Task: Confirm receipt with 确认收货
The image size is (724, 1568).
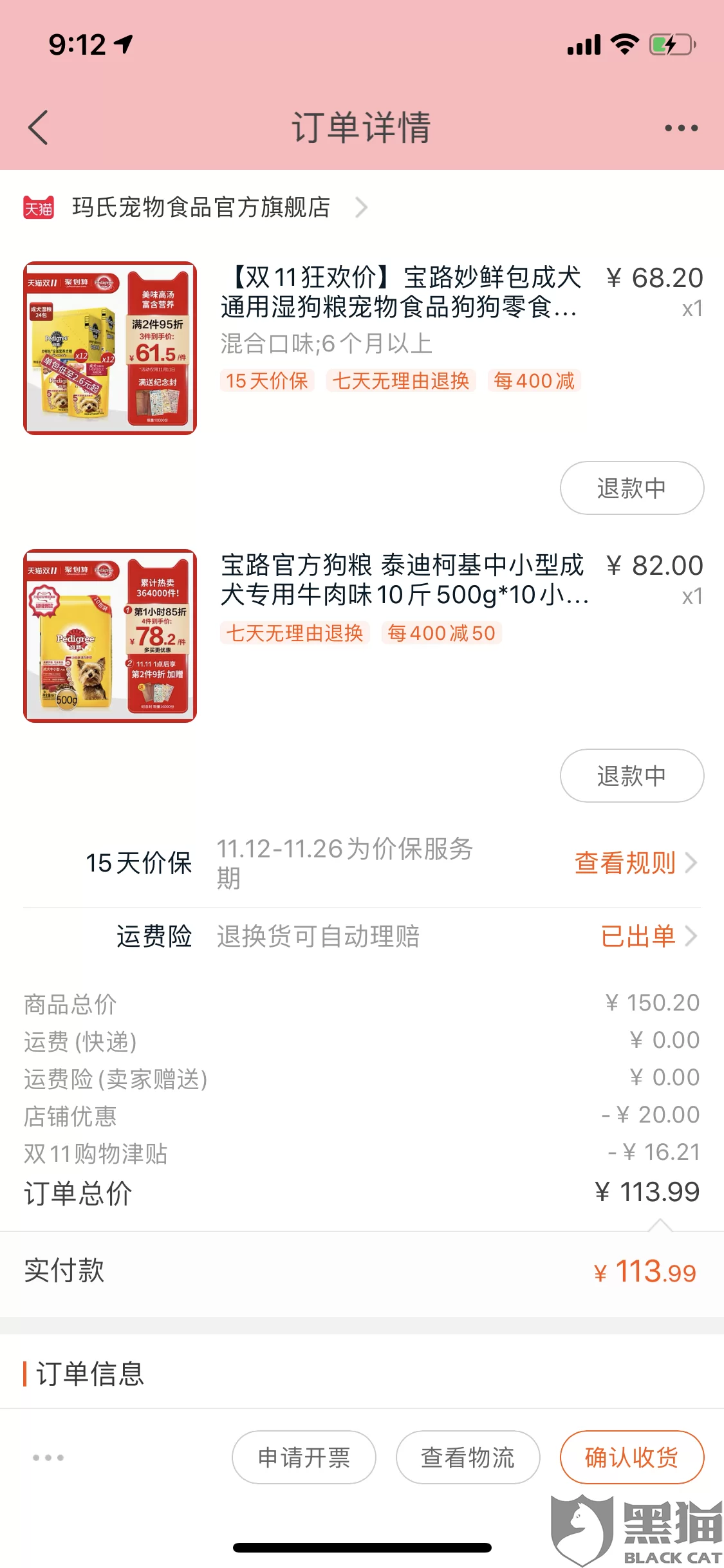Action: pyautogui.click(x=631, y=1457)
